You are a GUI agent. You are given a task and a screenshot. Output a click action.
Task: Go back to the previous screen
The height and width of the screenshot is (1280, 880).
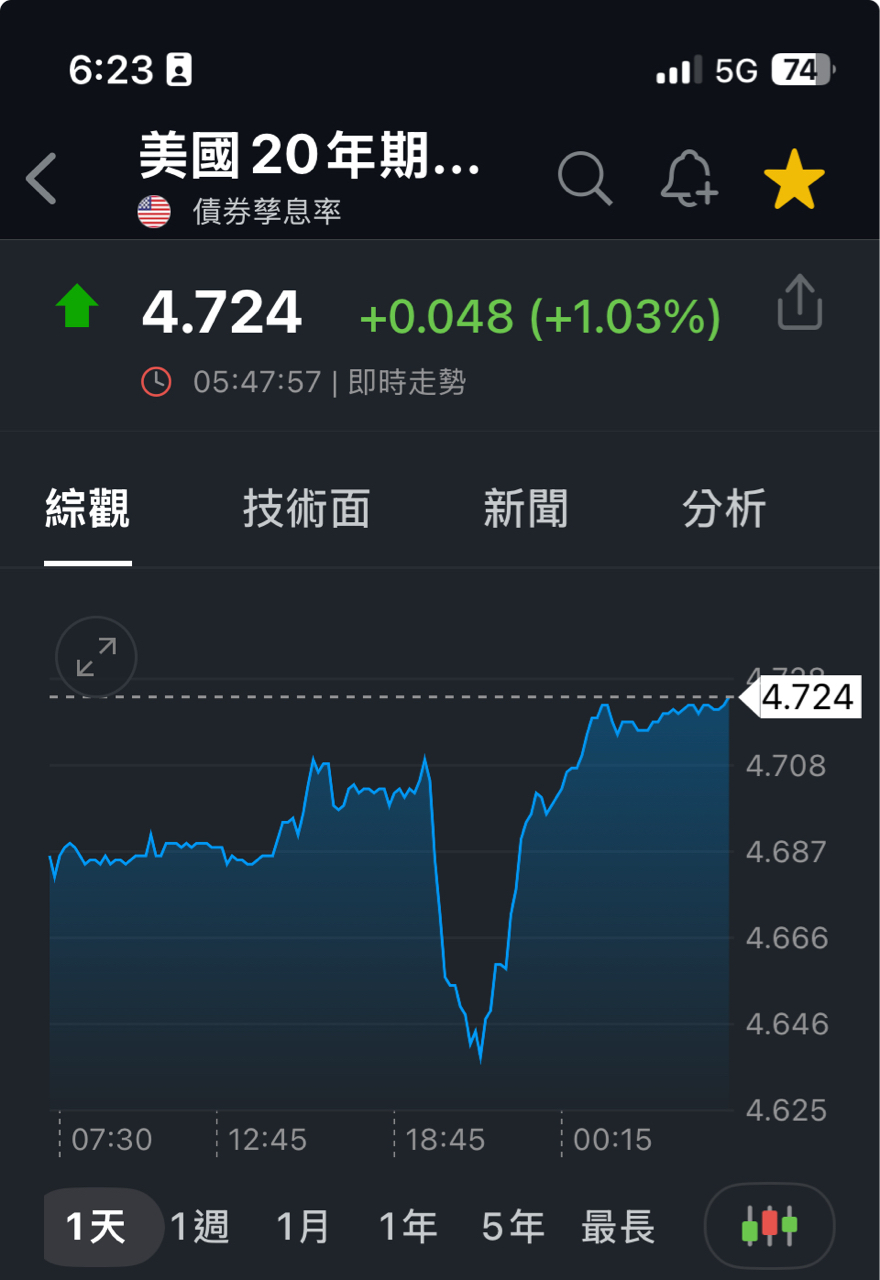(x=42, y=180)
